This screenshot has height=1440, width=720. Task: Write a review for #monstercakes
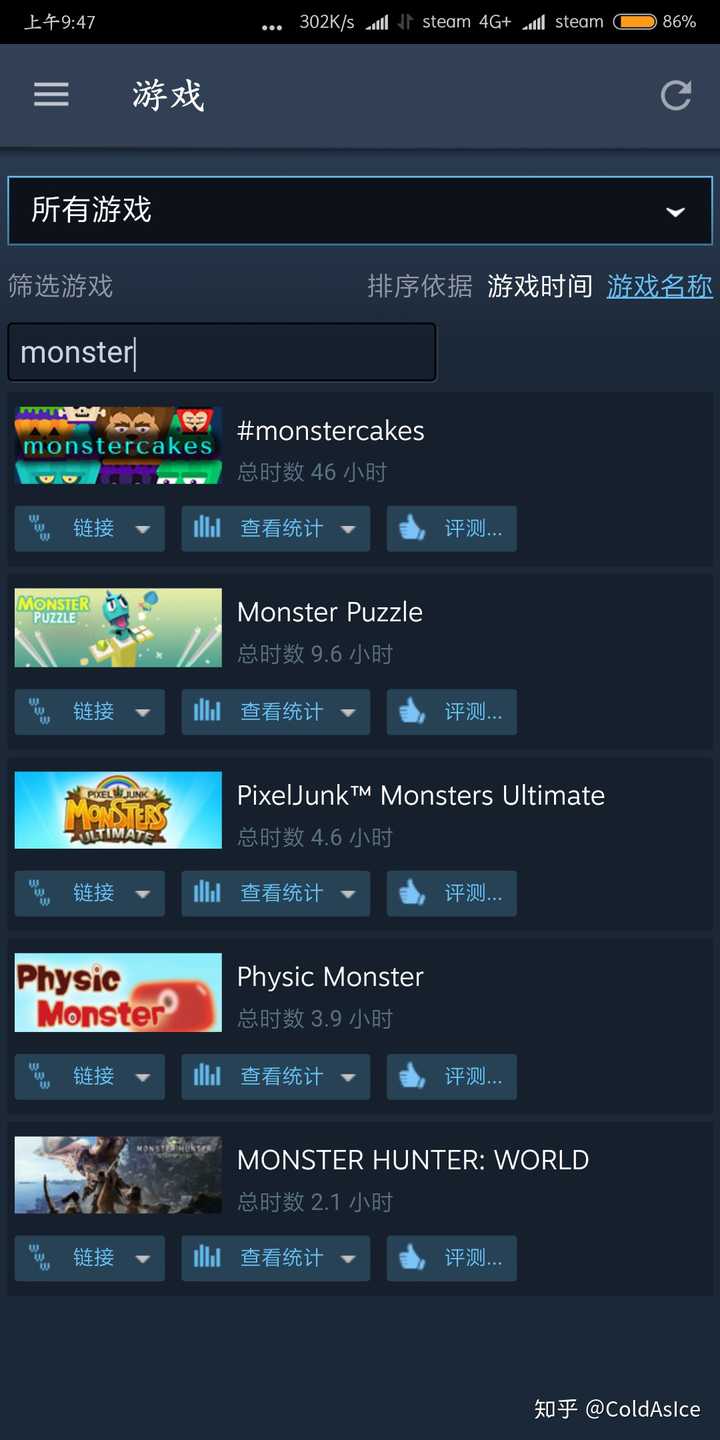451,528
